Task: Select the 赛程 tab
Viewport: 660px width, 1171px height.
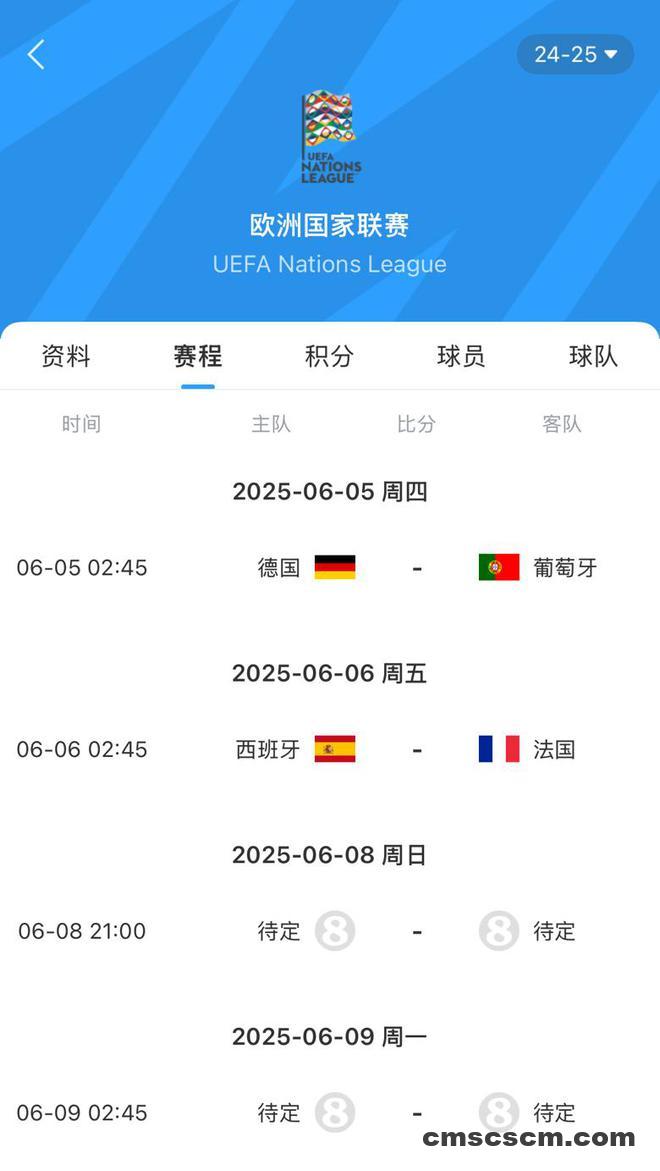Action: (x=198, y=356)
